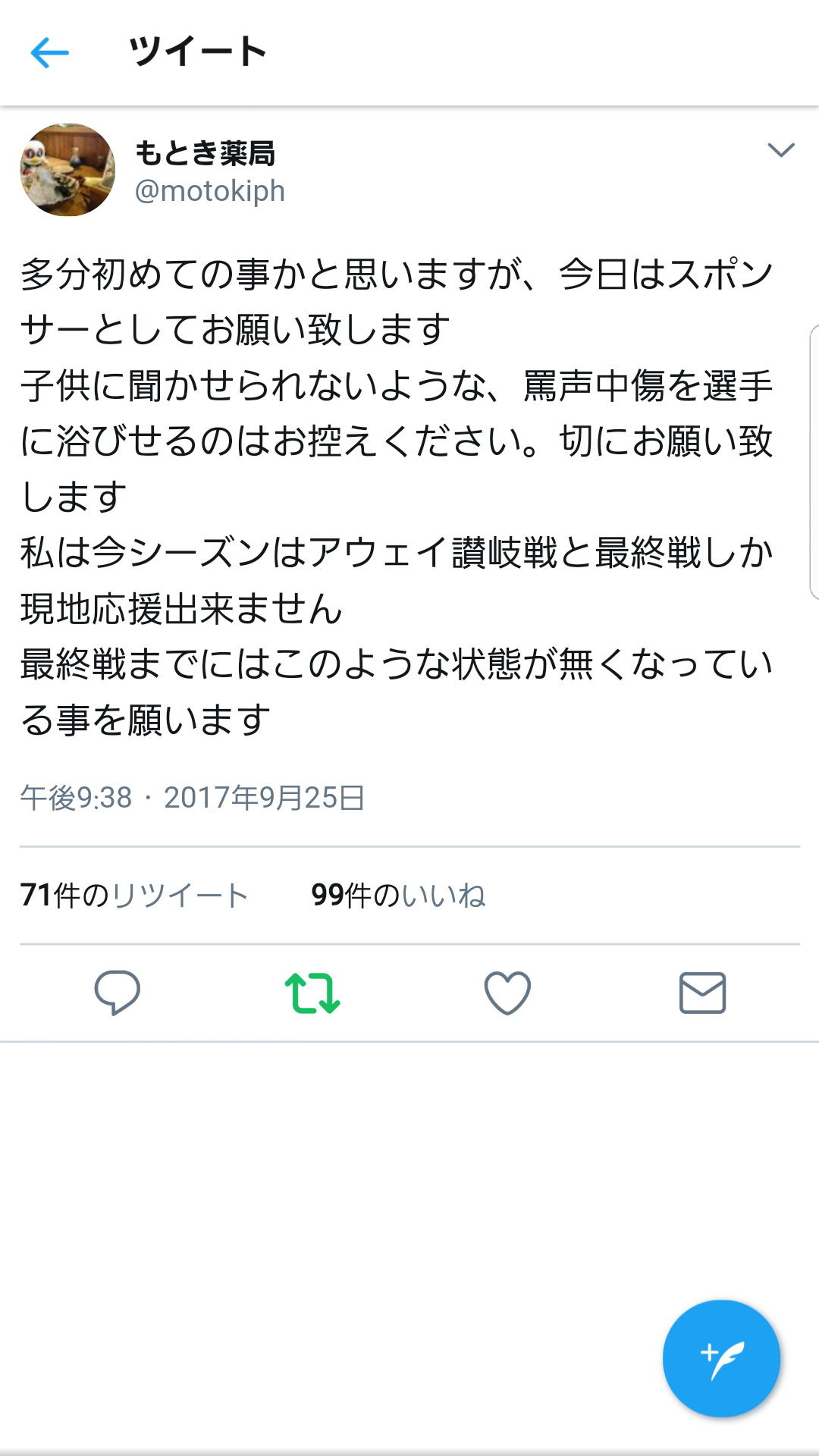Reply to this tweet
The image size is (819, 1456).
[117, 993]
